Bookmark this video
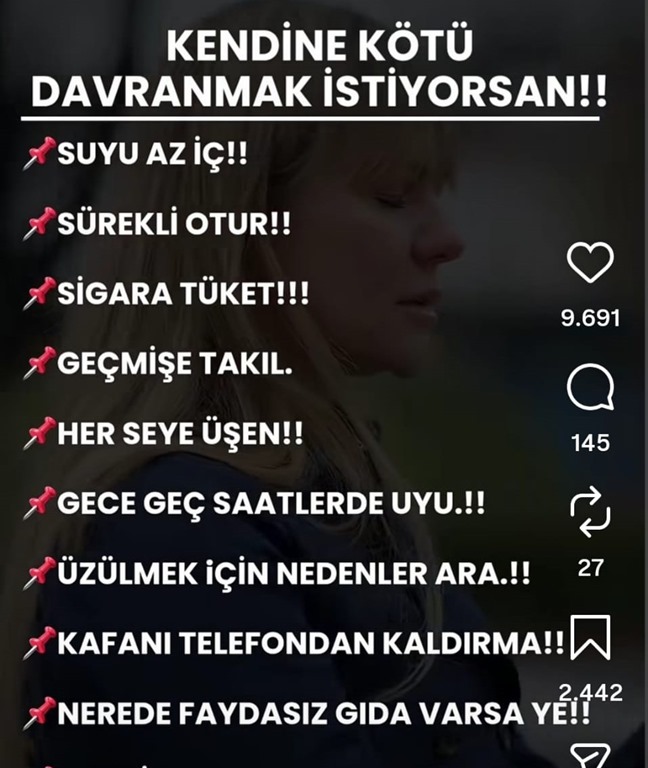Viewport: 648px width, 768px height. (x=590, y=638)
